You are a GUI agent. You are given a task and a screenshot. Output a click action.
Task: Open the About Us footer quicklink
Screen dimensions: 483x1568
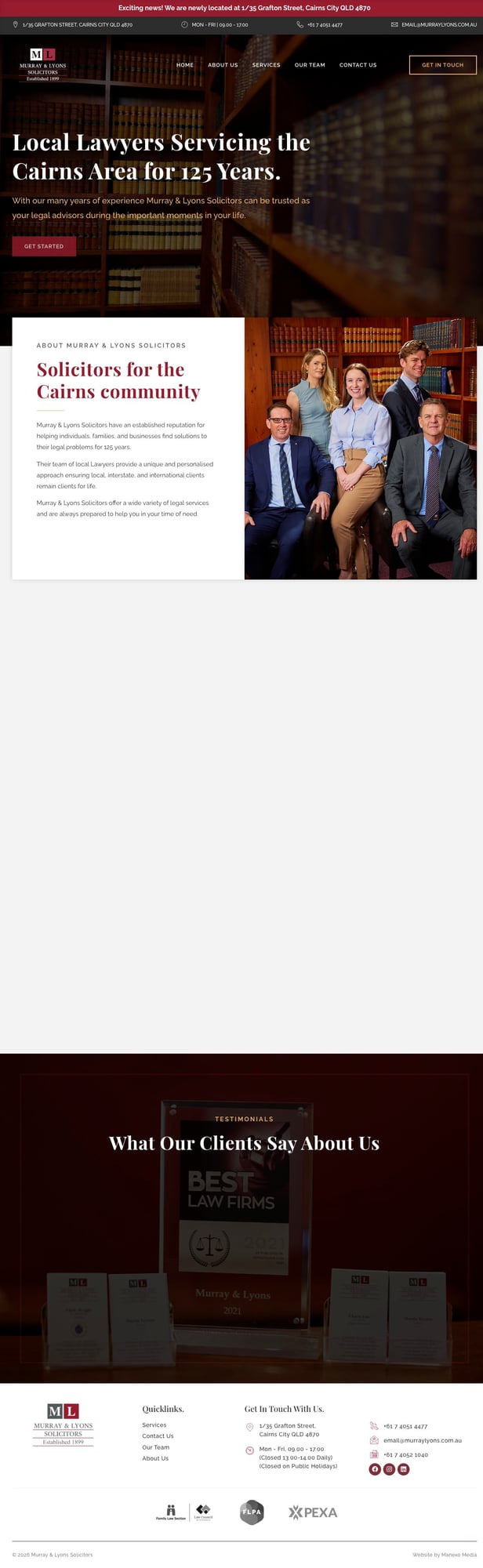click(155, 1458)
